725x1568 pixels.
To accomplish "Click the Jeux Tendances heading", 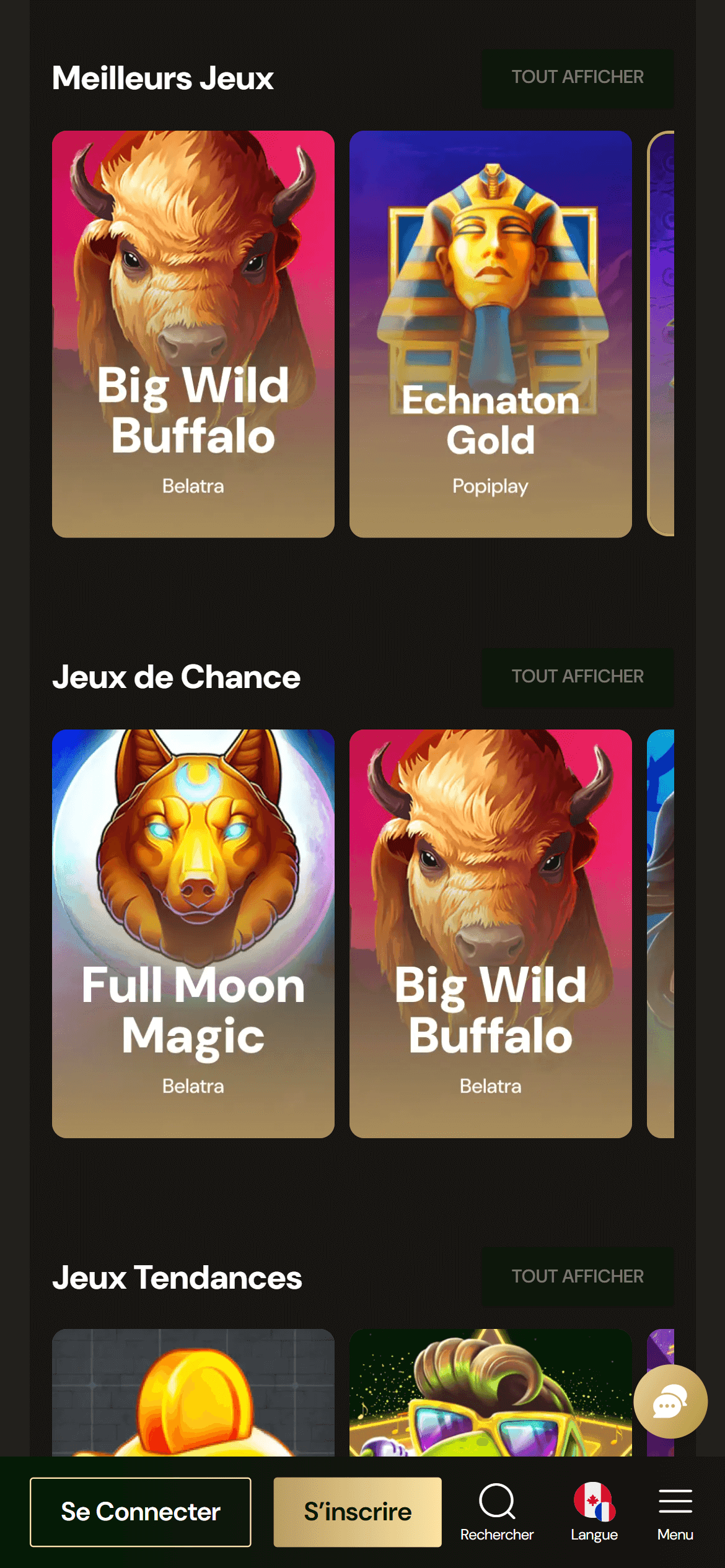I will click(x=178, y=1277).
